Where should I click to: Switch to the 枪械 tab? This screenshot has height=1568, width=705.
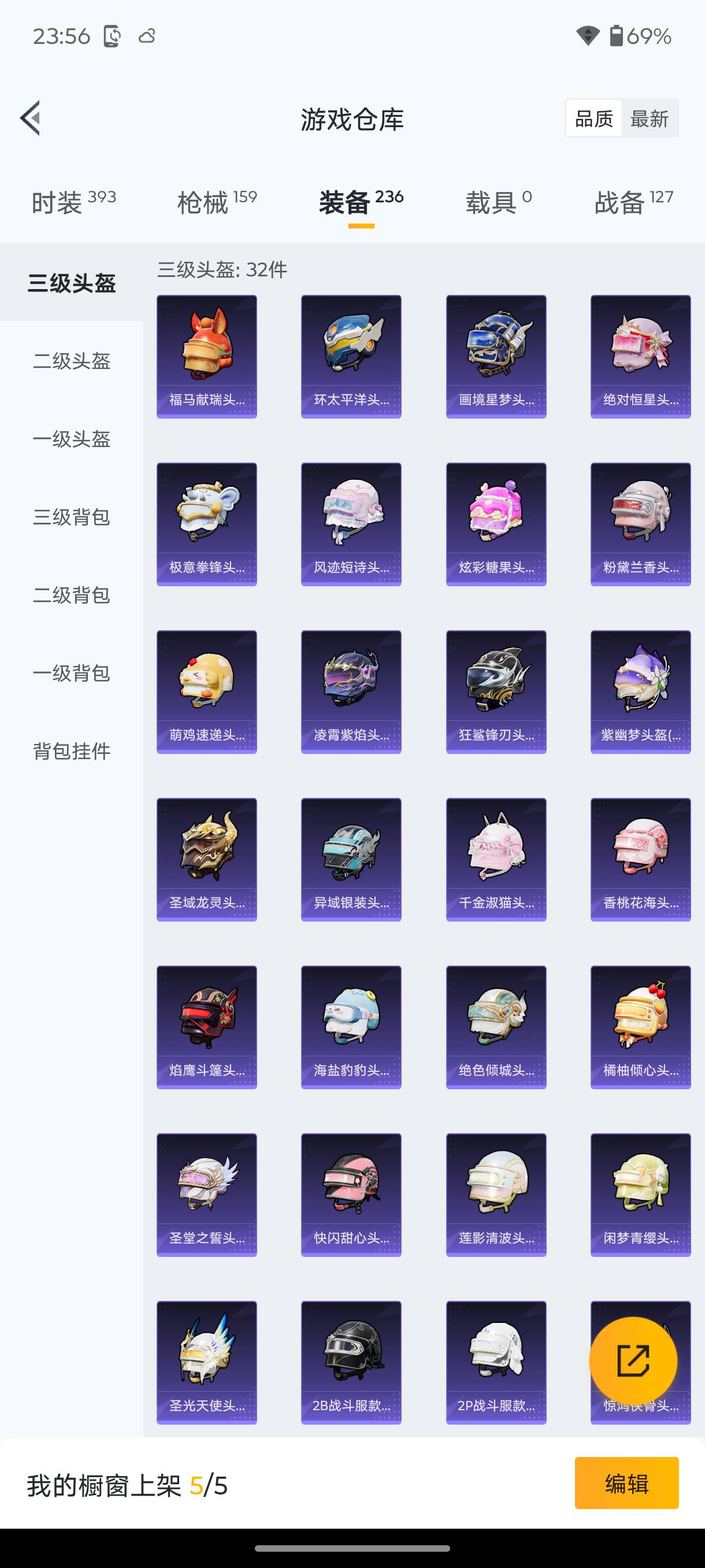(217, 202)
